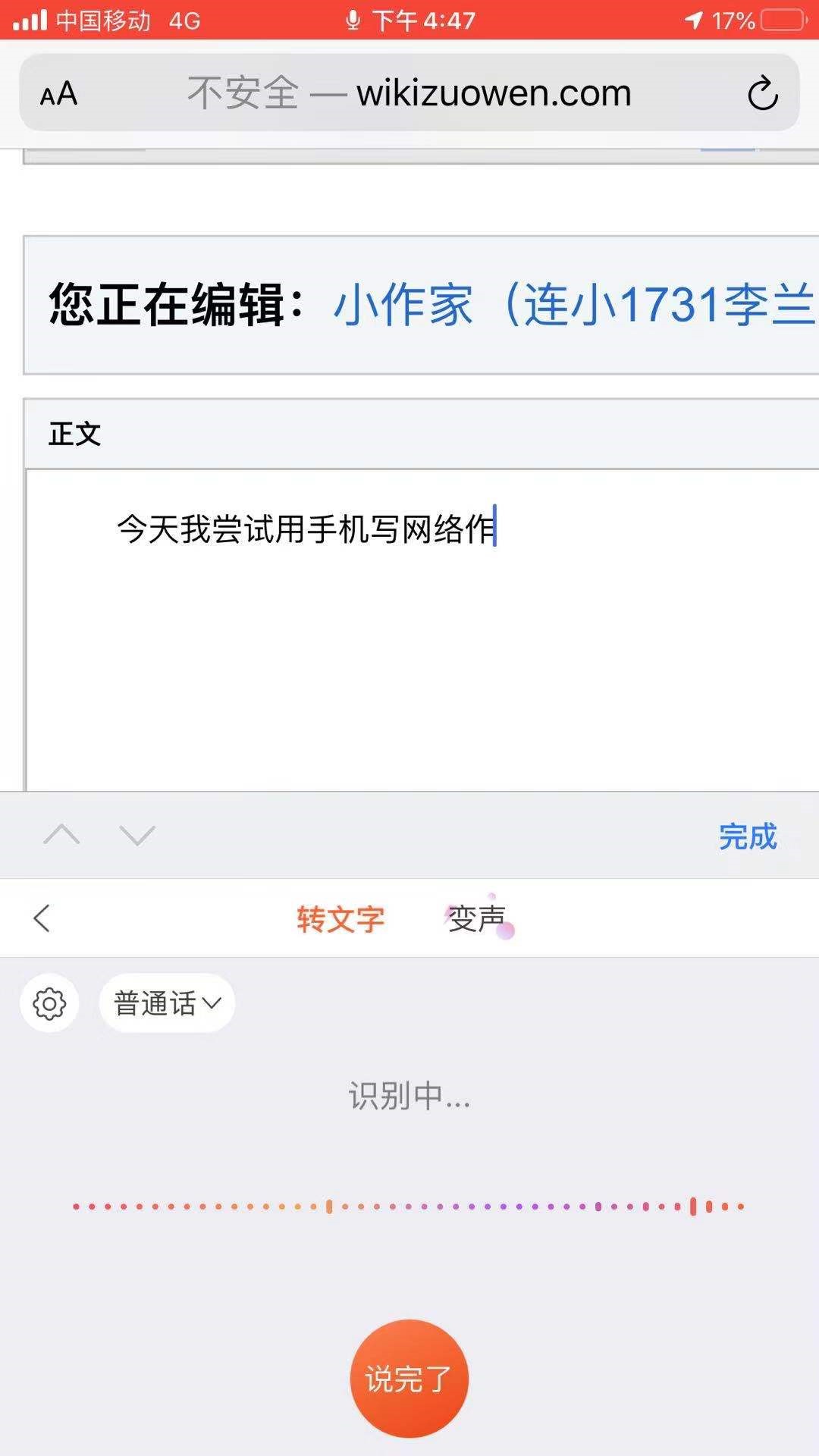Open voice input settings gear
Viewport: 819px width, 1456px height.
pos(49,1003)
